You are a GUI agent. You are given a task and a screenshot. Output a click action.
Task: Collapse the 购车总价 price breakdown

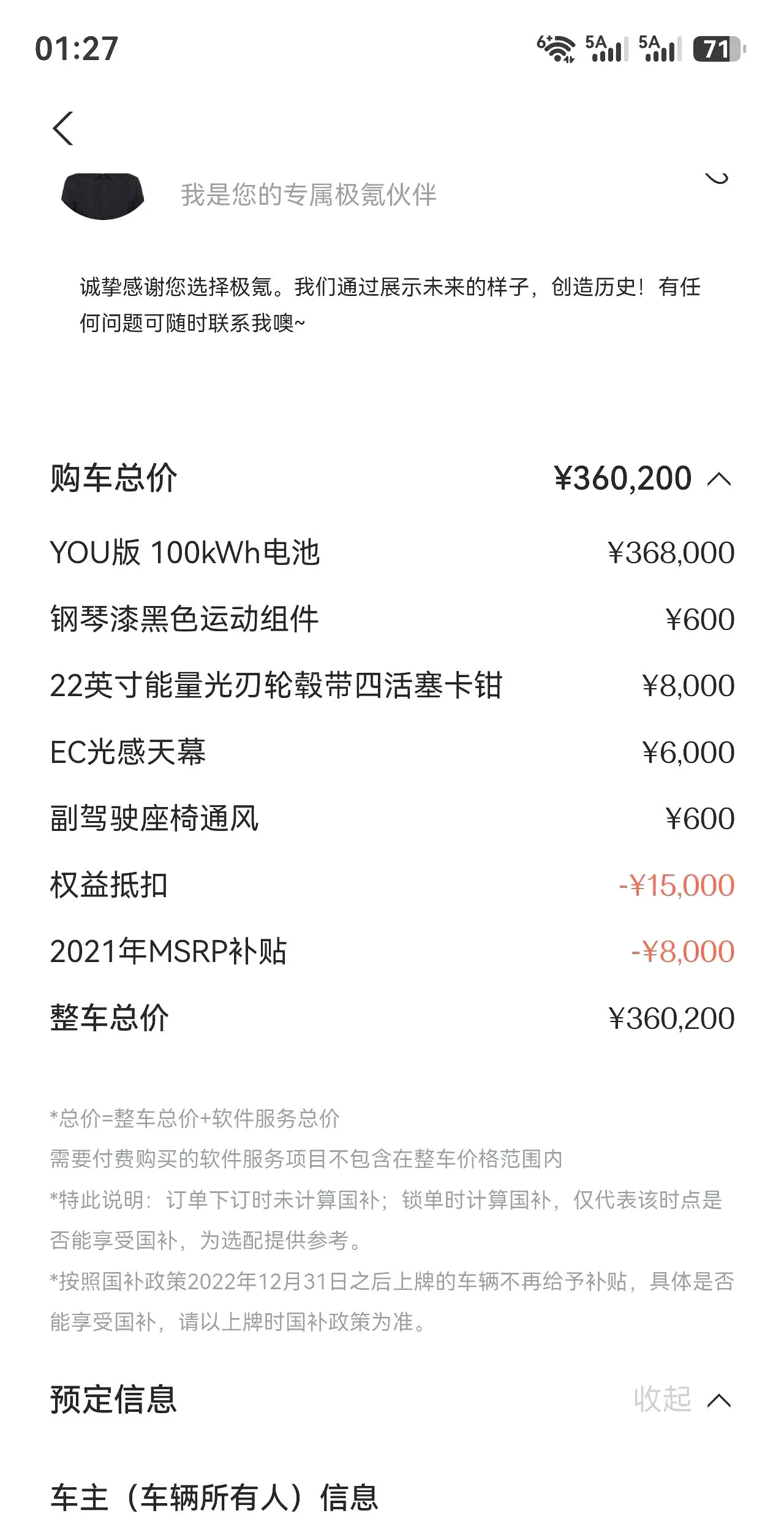coord(719,479)
